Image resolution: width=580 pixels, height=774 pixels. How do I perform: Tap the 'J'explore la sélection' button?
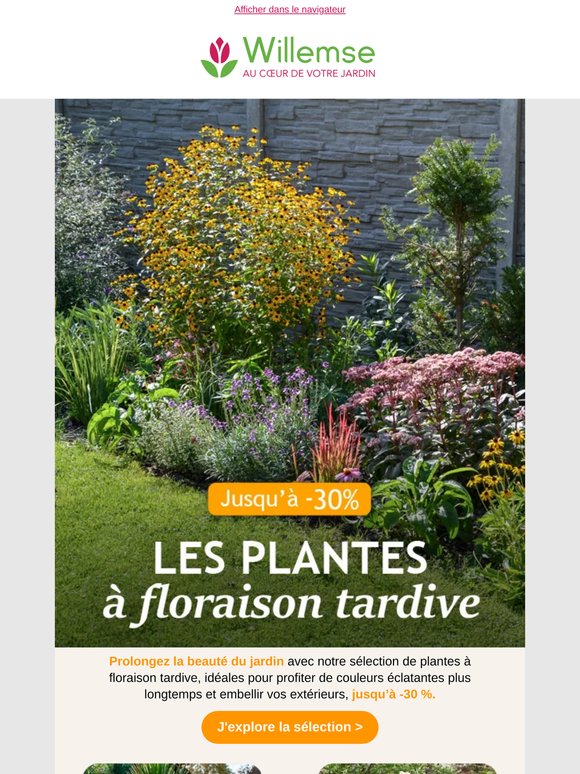[290, 727]
